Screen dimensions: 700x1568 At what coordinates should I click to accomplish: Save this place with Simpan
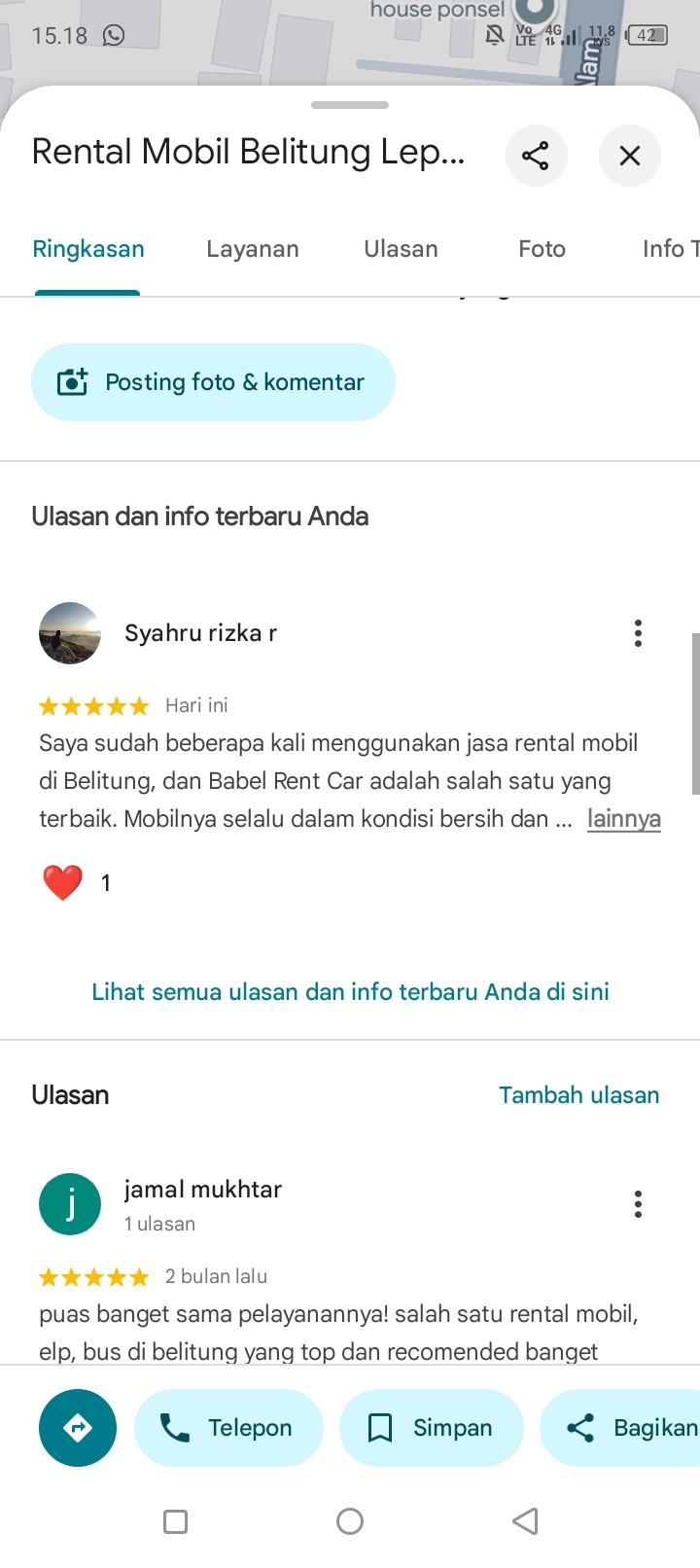[x=432, y=1428]
